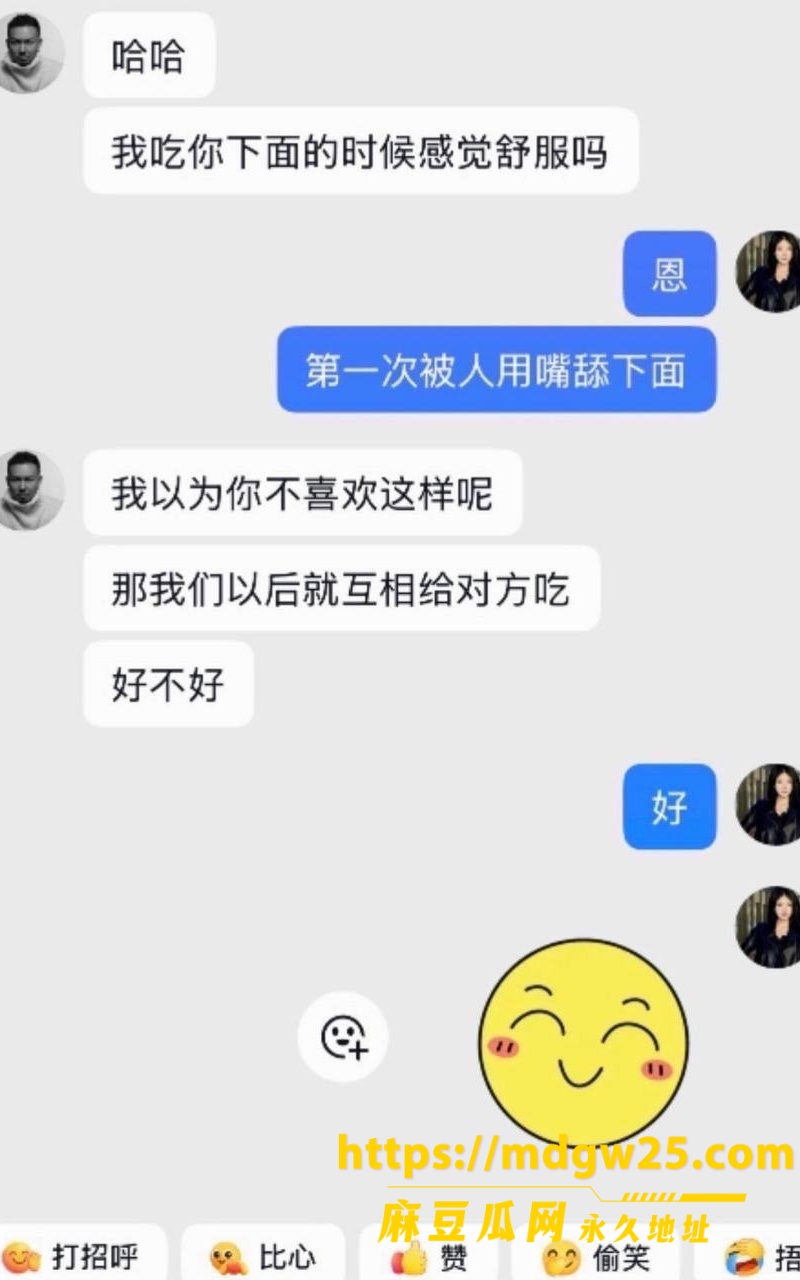Send the 比心 quick reaction
The height and width of the screenshot is (1280, 800).
click(263, 1256)
